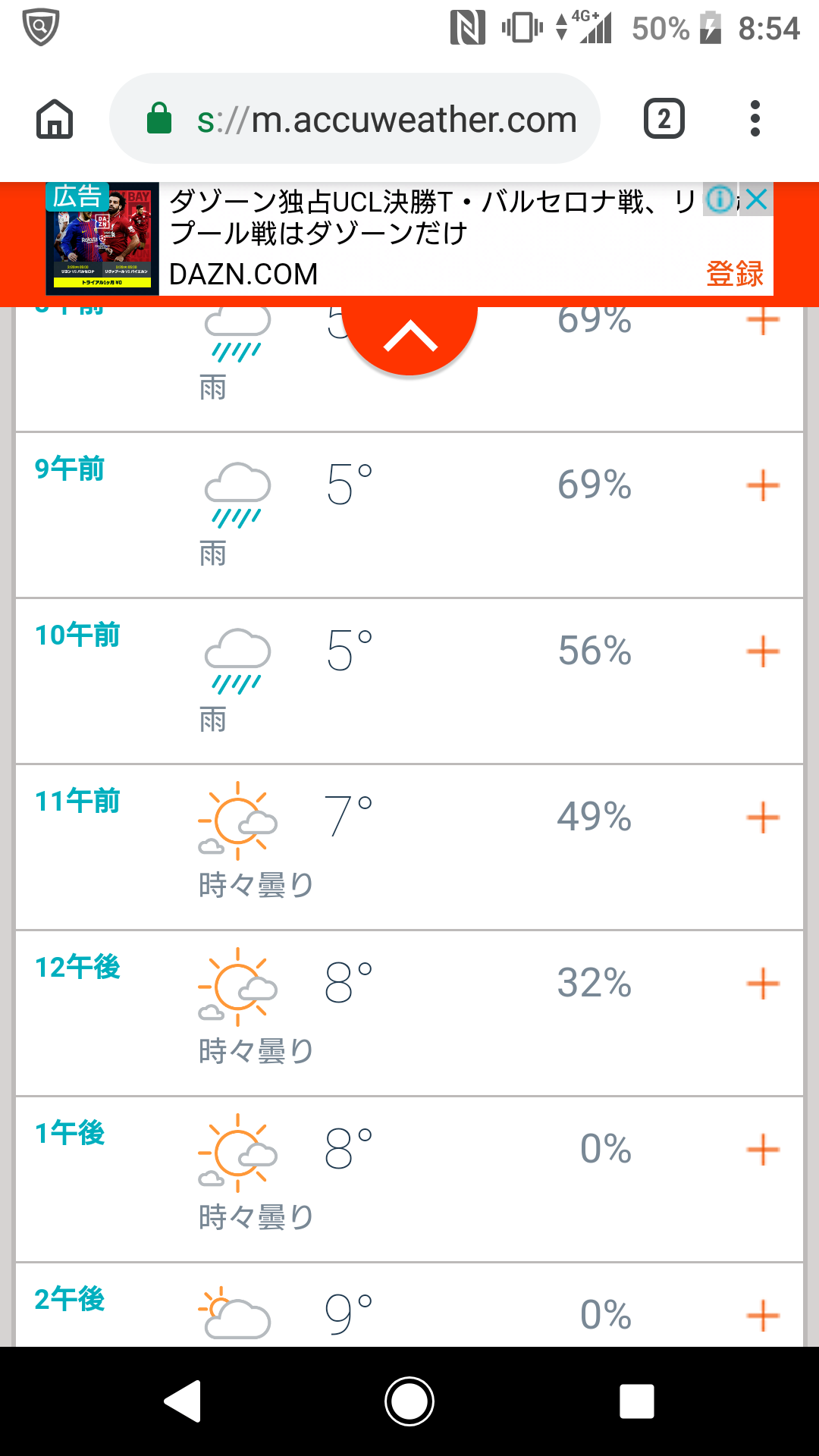This screenshot has width=819, height=1456.
Task: Open the ad info icon
Action: [x=720, y=200]
